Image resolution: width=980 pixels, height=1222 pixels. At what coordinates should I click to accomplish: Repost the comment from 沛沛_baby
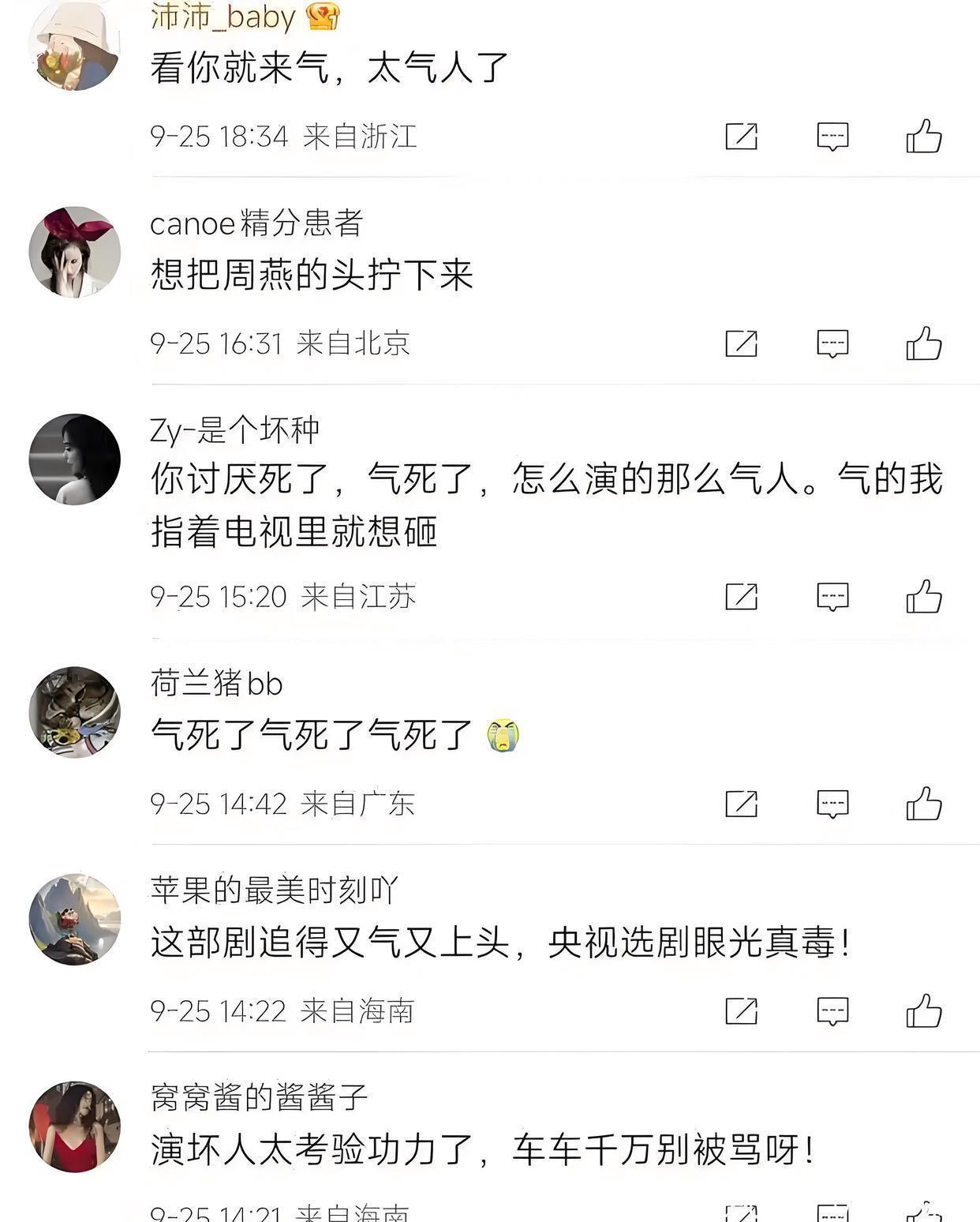tap(741, 137)
